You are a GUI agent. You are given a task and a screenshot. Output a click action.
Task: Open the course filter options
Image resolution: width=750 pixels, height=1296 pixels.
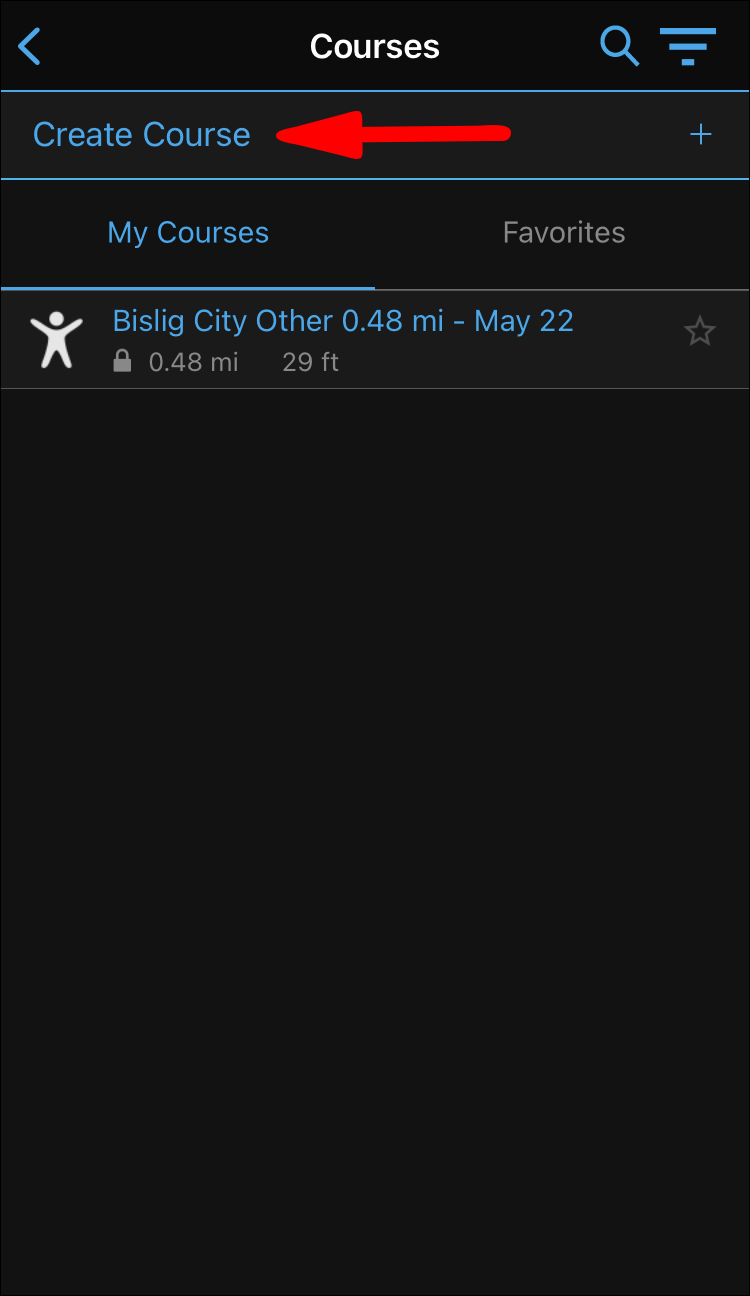(688, 46)
